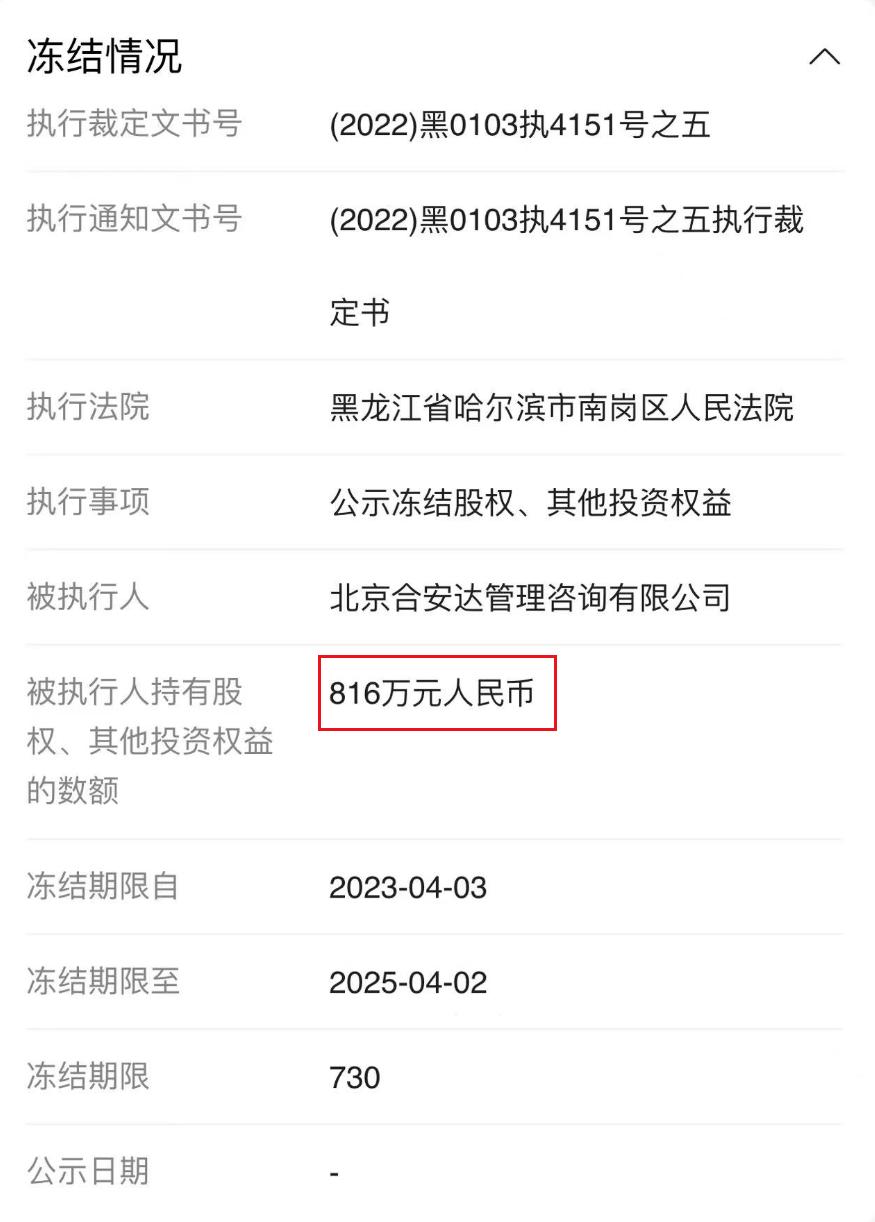
Task: Select the highlighted 816万元人民币 amount
Action: coord(435,693)
